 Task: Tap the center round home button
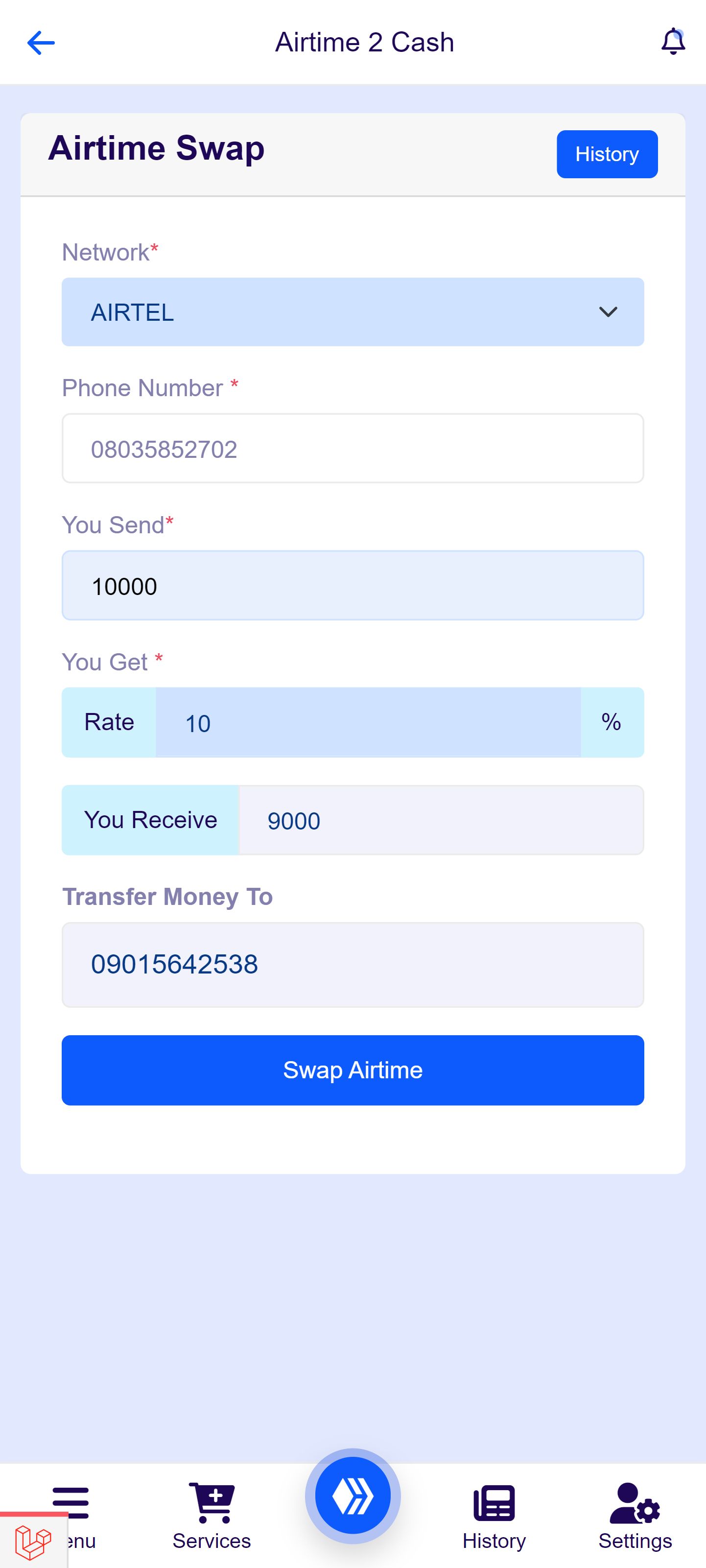coord(353,1496)
